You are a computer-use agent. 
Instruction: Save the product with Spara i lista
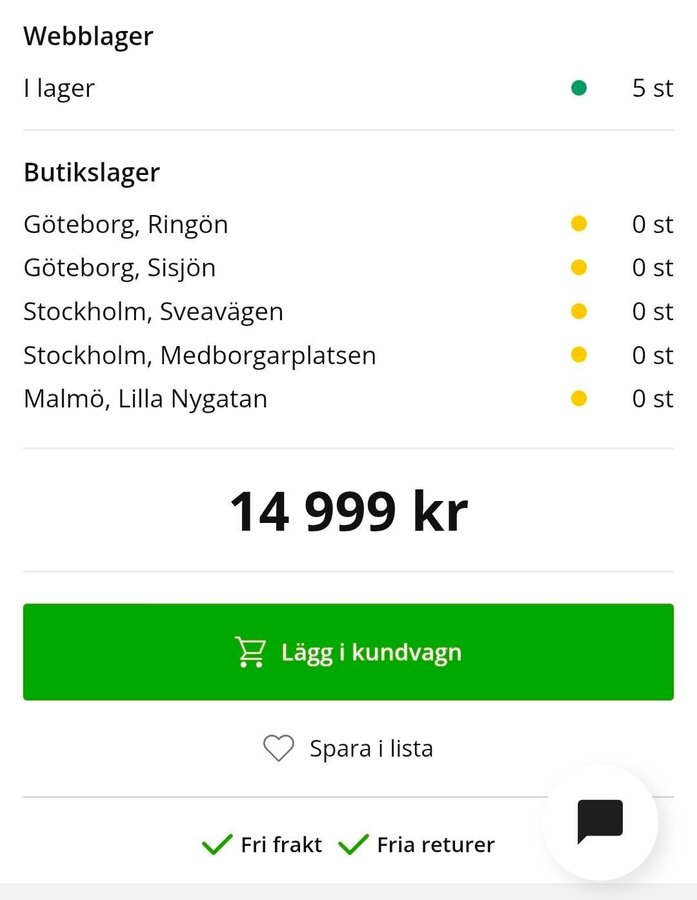(348, 748)
